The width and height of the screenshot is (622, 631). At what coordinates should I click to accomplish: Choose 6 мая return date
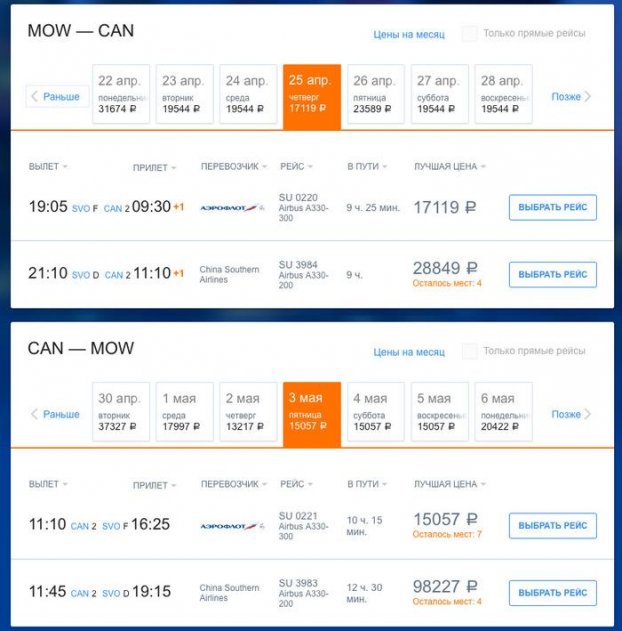click(x=503, y=412)
